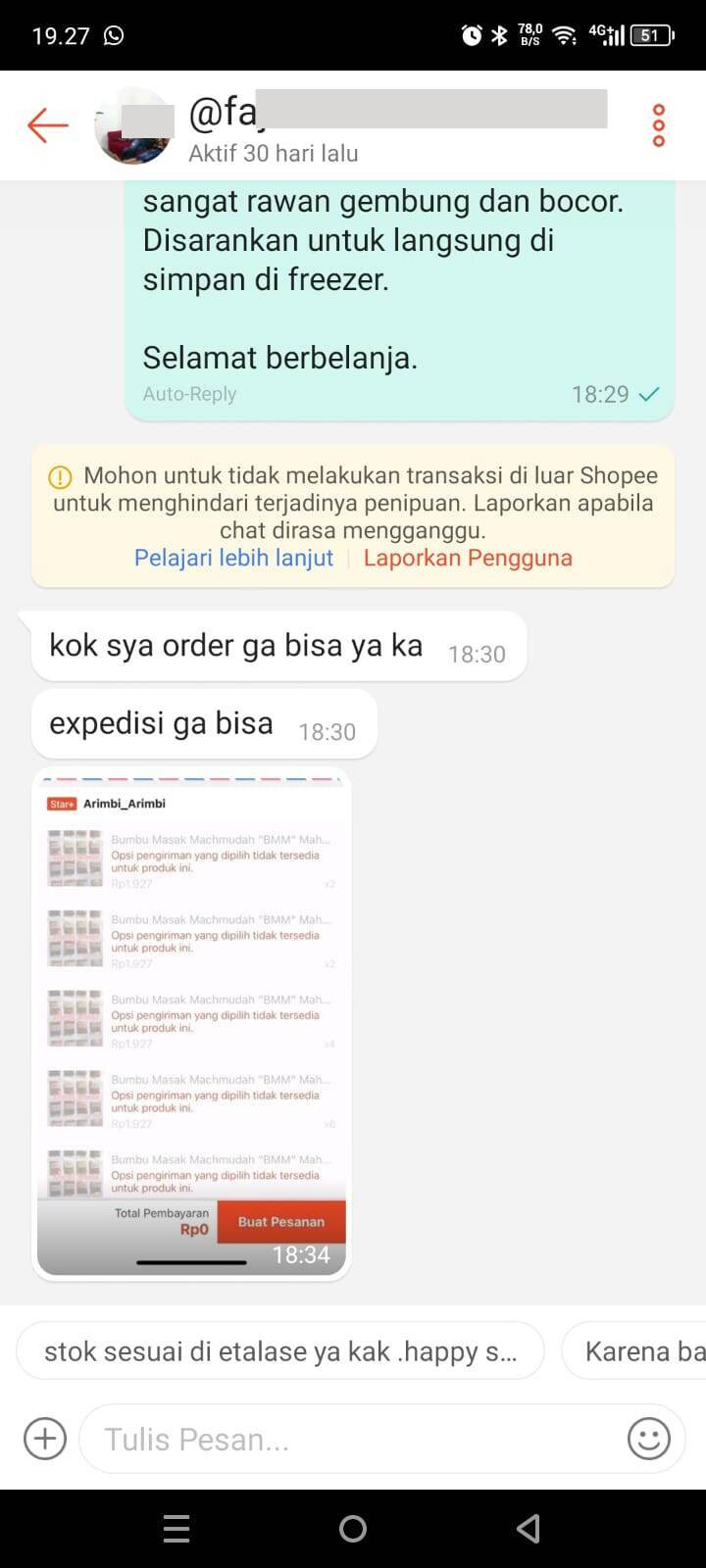Tap Laporkan Pengguna to report user
The width and height of the screenshot is (706, 1568).
point(468,558)
